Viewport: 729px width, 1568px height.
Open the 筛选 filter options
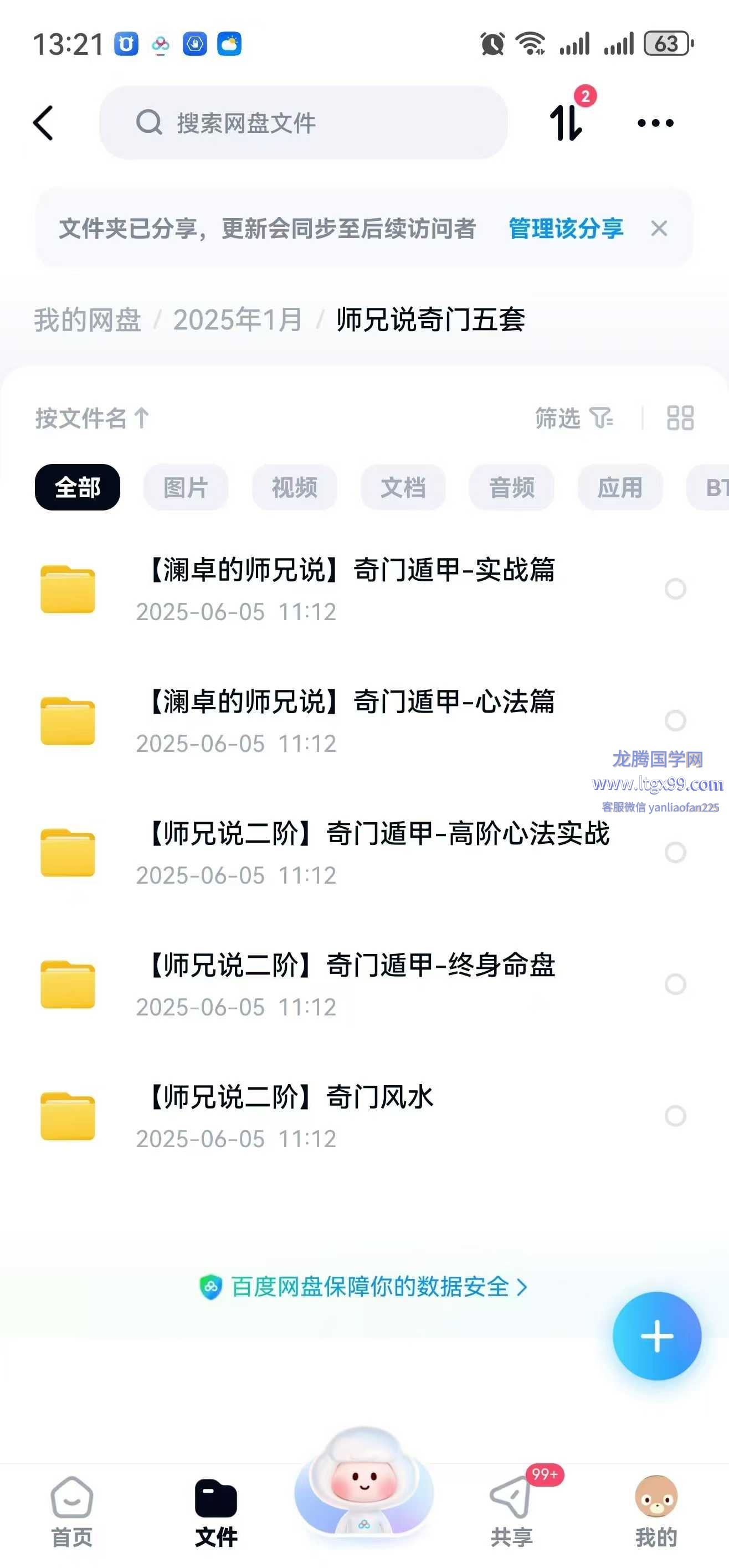[x=573, y=418]
